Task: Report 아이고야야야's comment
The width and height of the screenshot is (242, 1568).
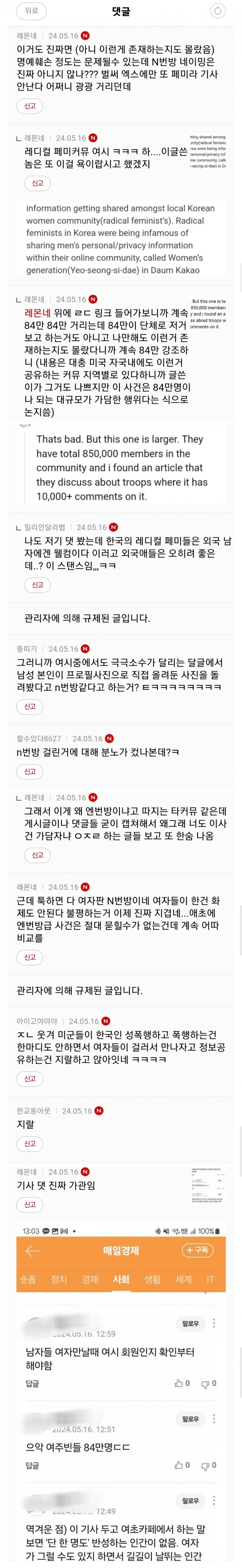Action: click(30, 1079)
